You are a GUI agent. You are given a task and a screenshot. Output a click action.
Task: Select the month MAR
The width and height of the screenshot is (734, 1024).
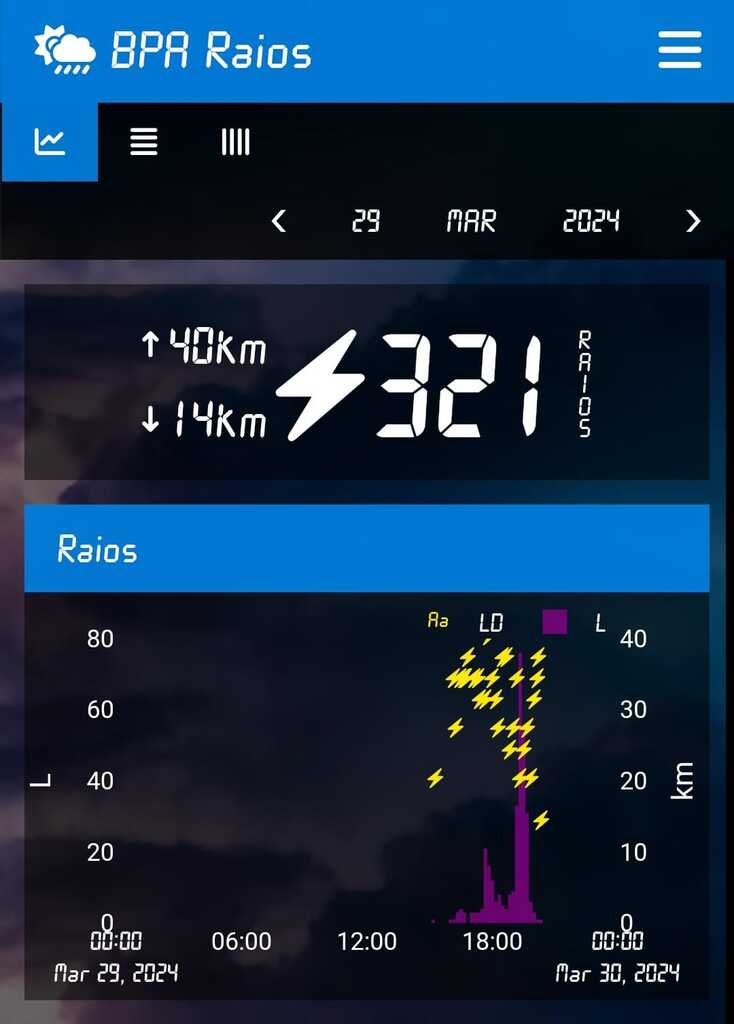471,221
